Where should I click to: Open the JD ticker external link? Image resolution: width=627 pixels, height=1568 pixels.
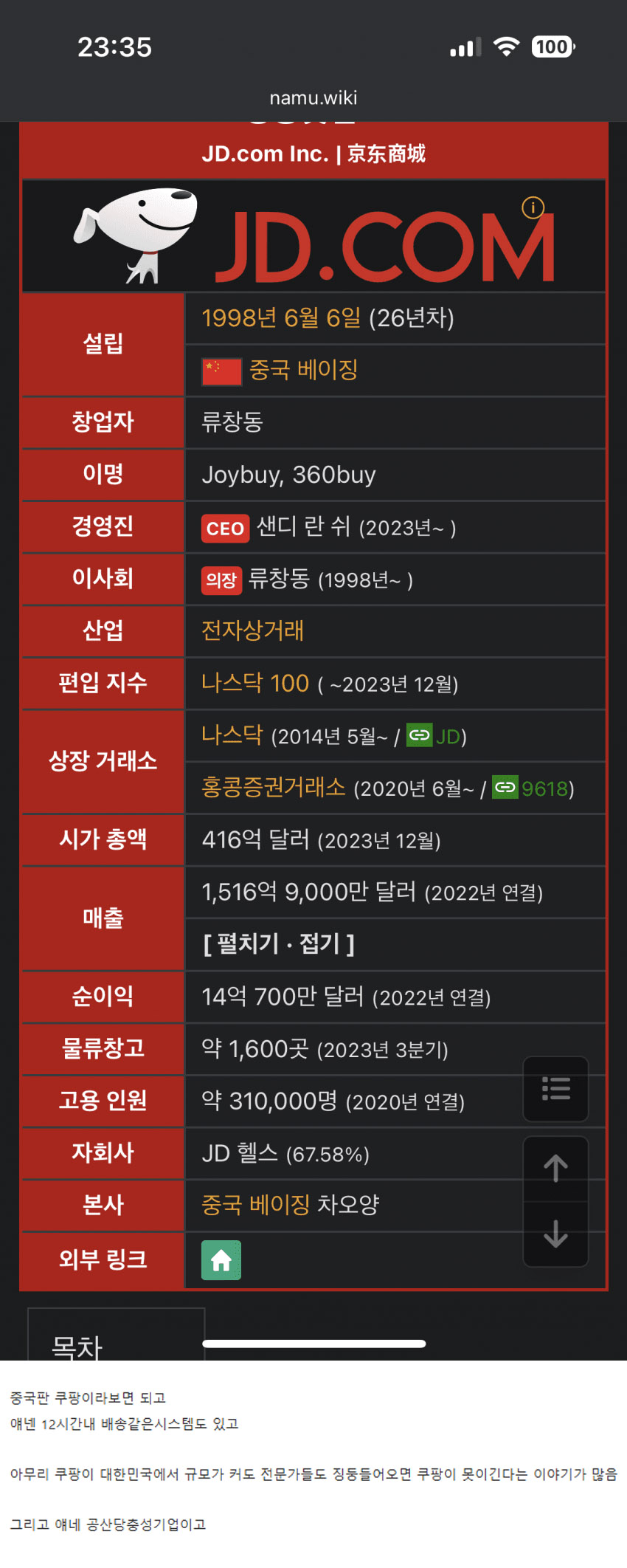click(447, 736)
